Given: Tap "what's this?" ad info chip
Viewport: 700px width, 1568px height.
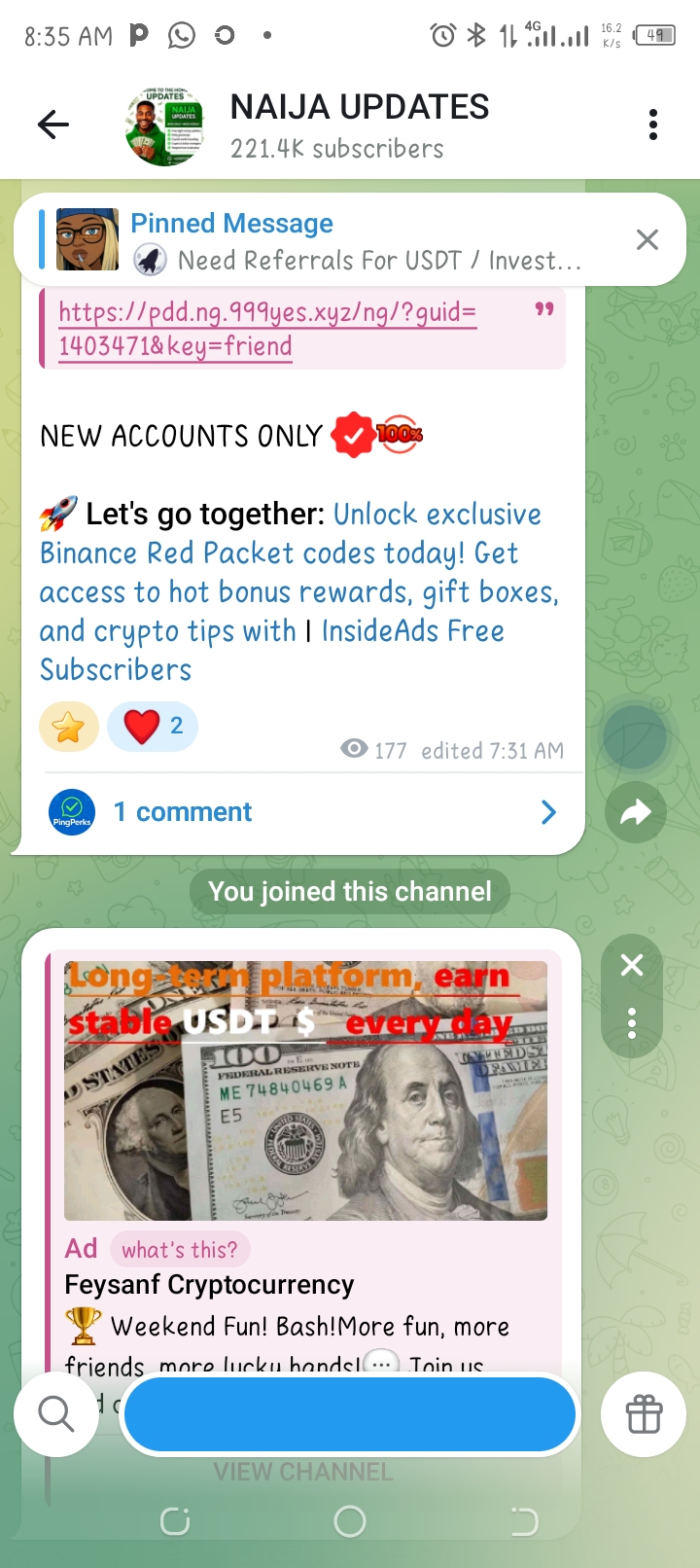Looking at the screenshot, I should pyautogui.click(x=180, y=1249).
